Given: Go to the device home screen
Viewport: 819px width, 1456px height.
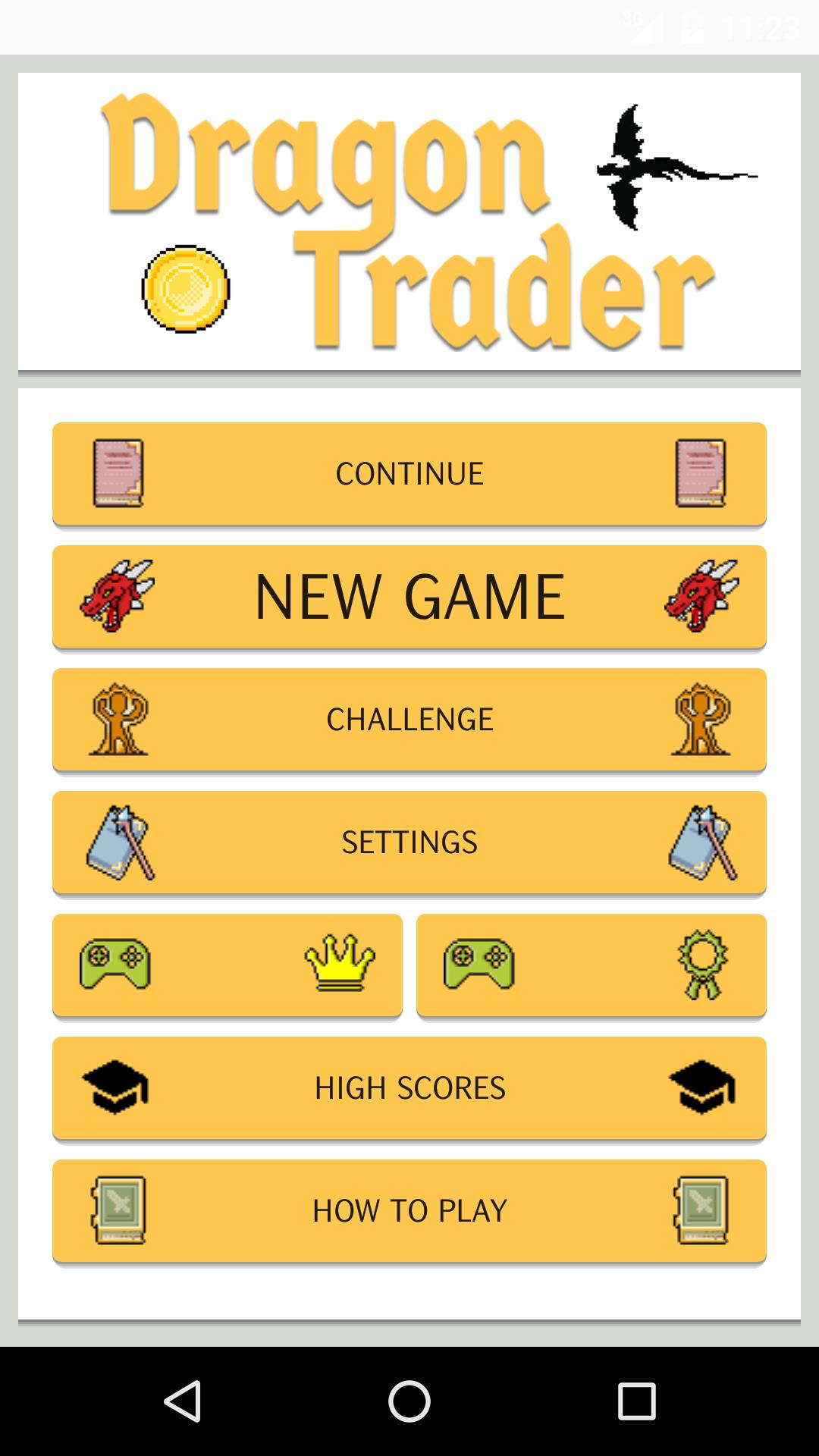Looking at the screenshot, I should (x=409, y=1401).
